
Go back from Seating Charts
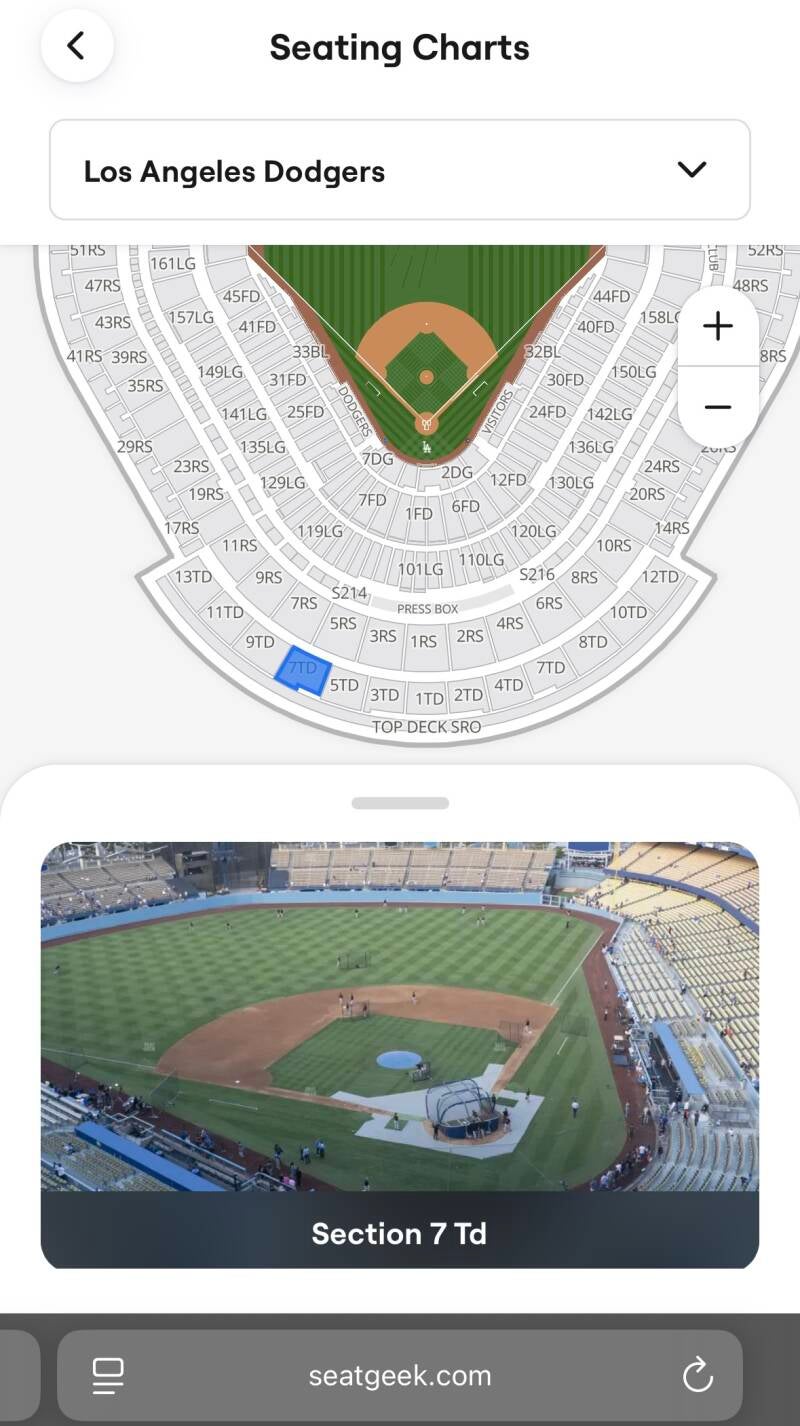tap(76, 46)
